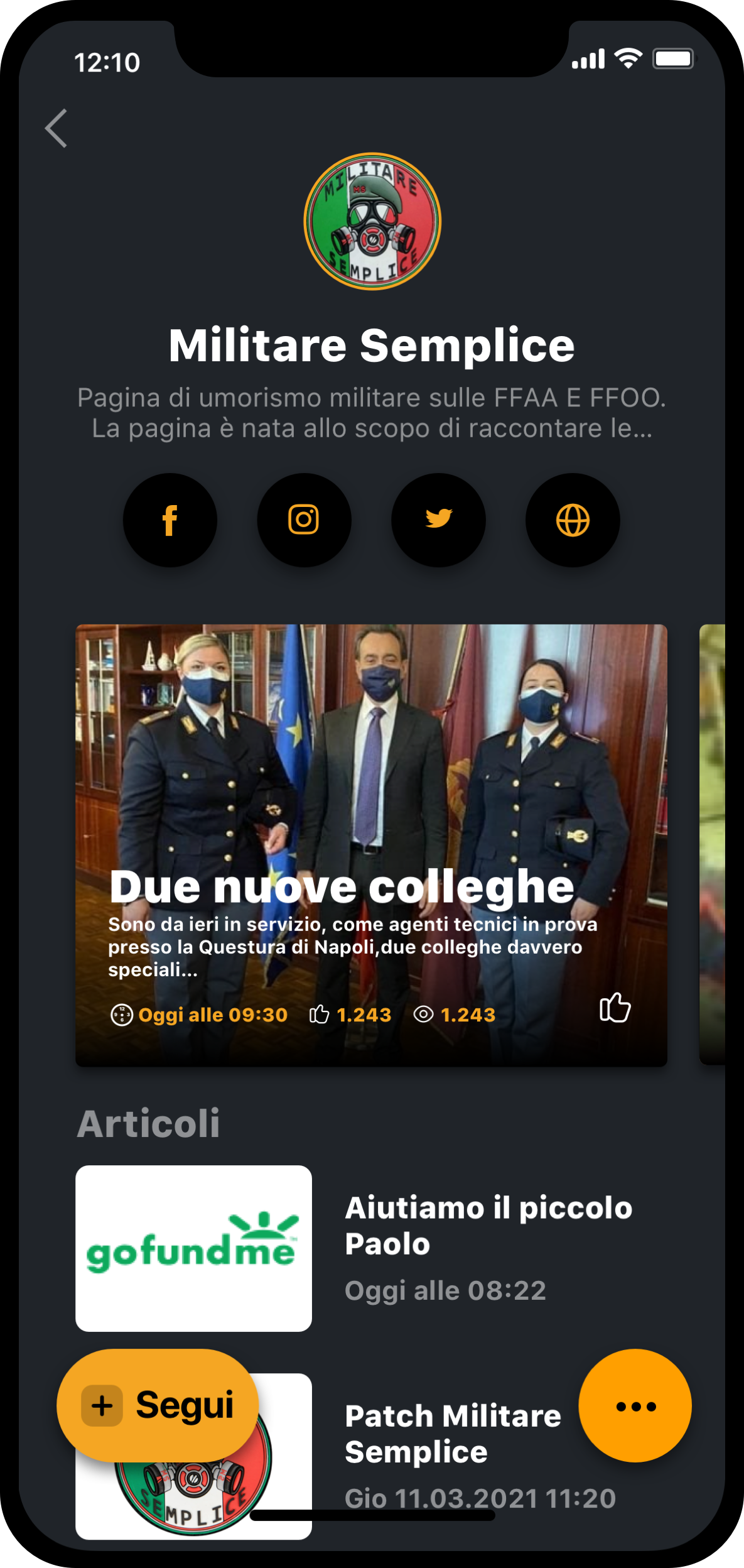744x1568 pixels.
Task: Visit the page's website via globe icon
Action: click(572, 520)
